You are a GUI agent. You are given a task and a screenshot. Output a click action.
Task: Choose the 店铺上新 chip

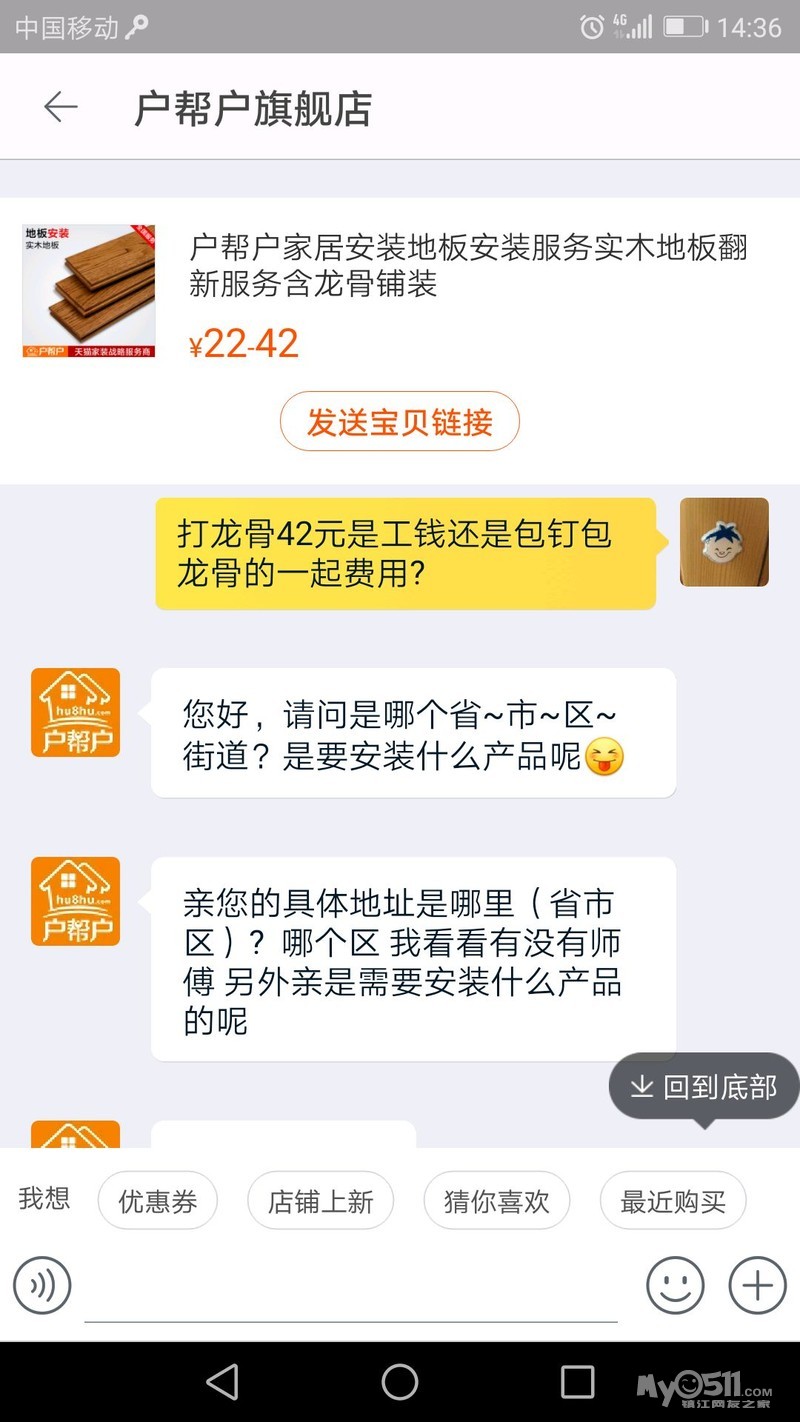pyautogui.click(x=320, y=1201)
